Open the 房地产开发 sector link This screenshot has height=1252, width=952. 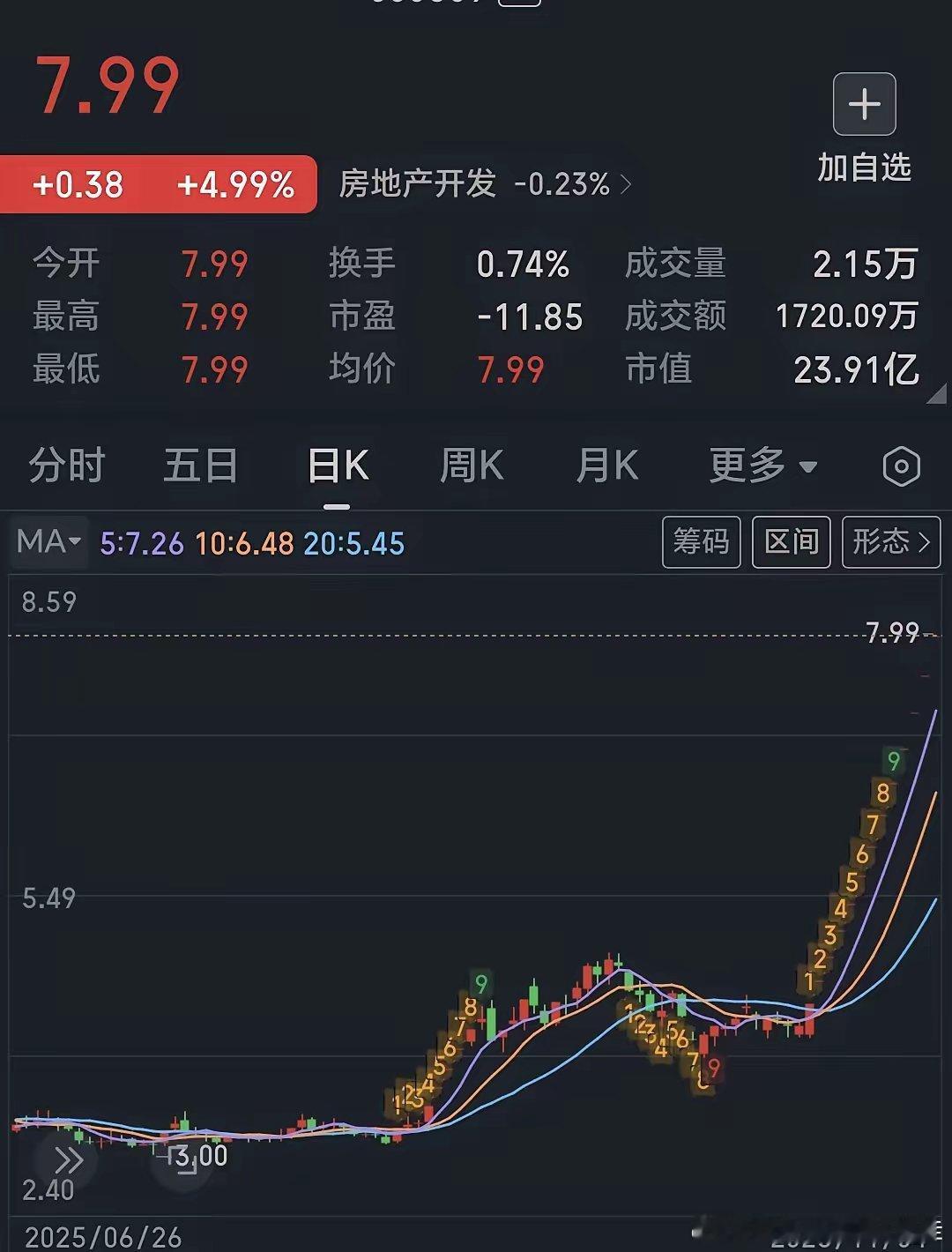(485, 184)
